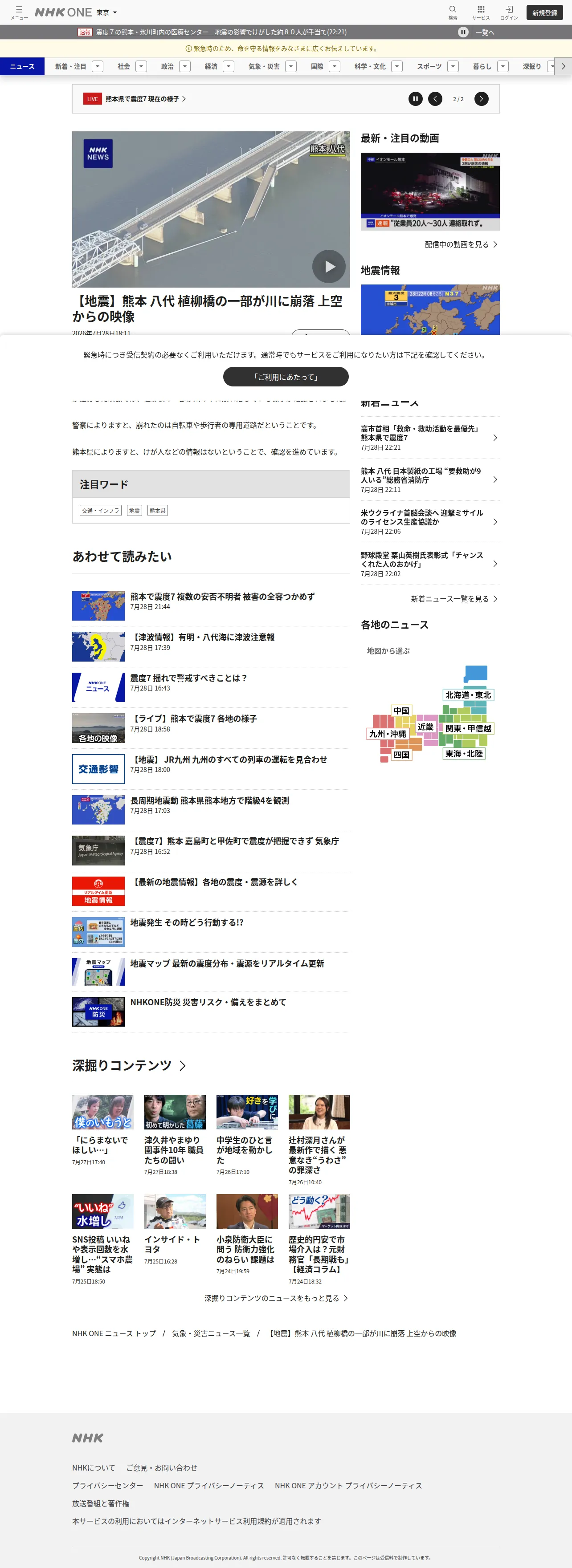Choose 九州・沖縄 on the regional map

pyautogui.click(x=388, y=734)
